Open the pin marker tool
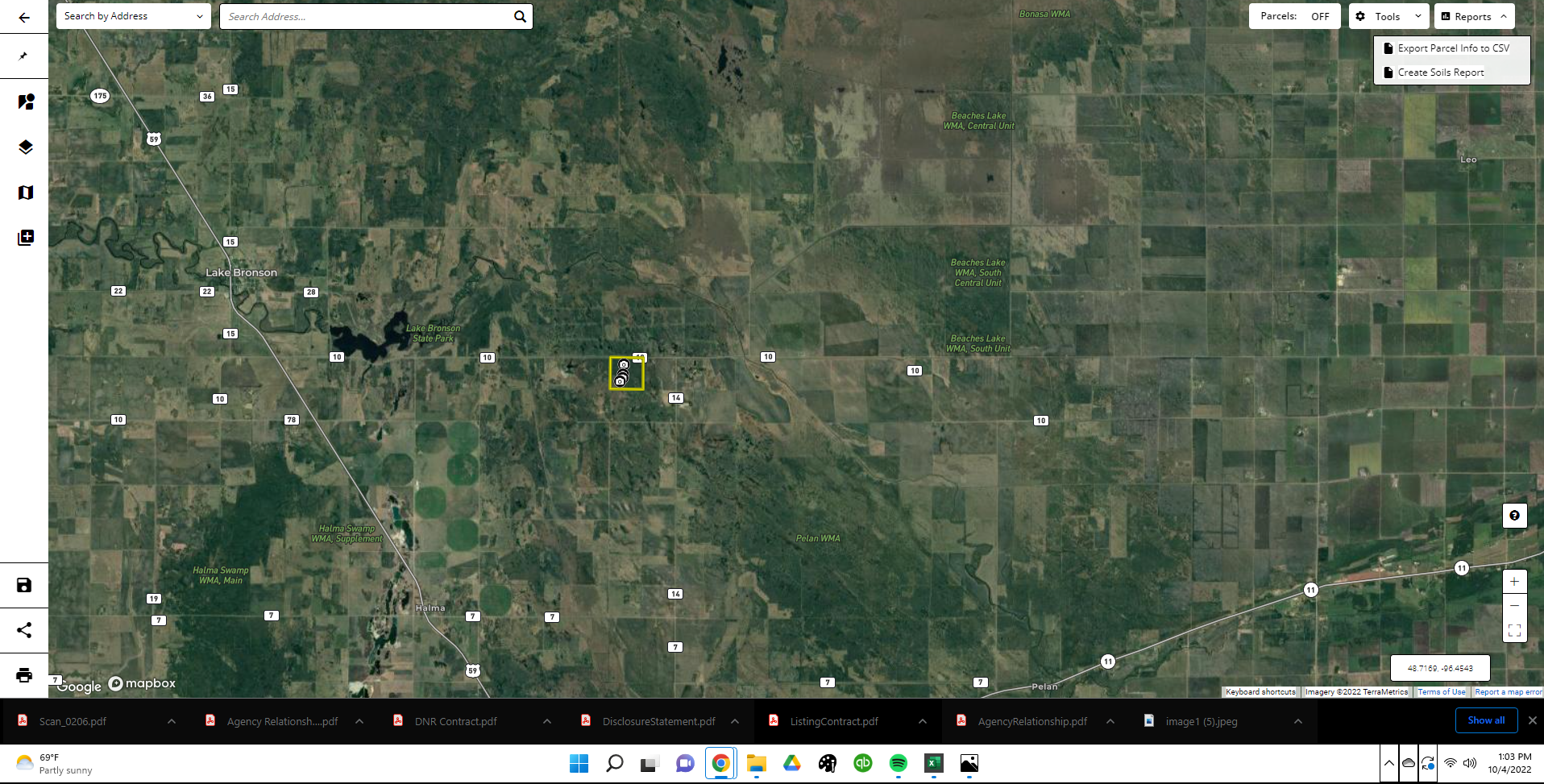 coord(24,56)
